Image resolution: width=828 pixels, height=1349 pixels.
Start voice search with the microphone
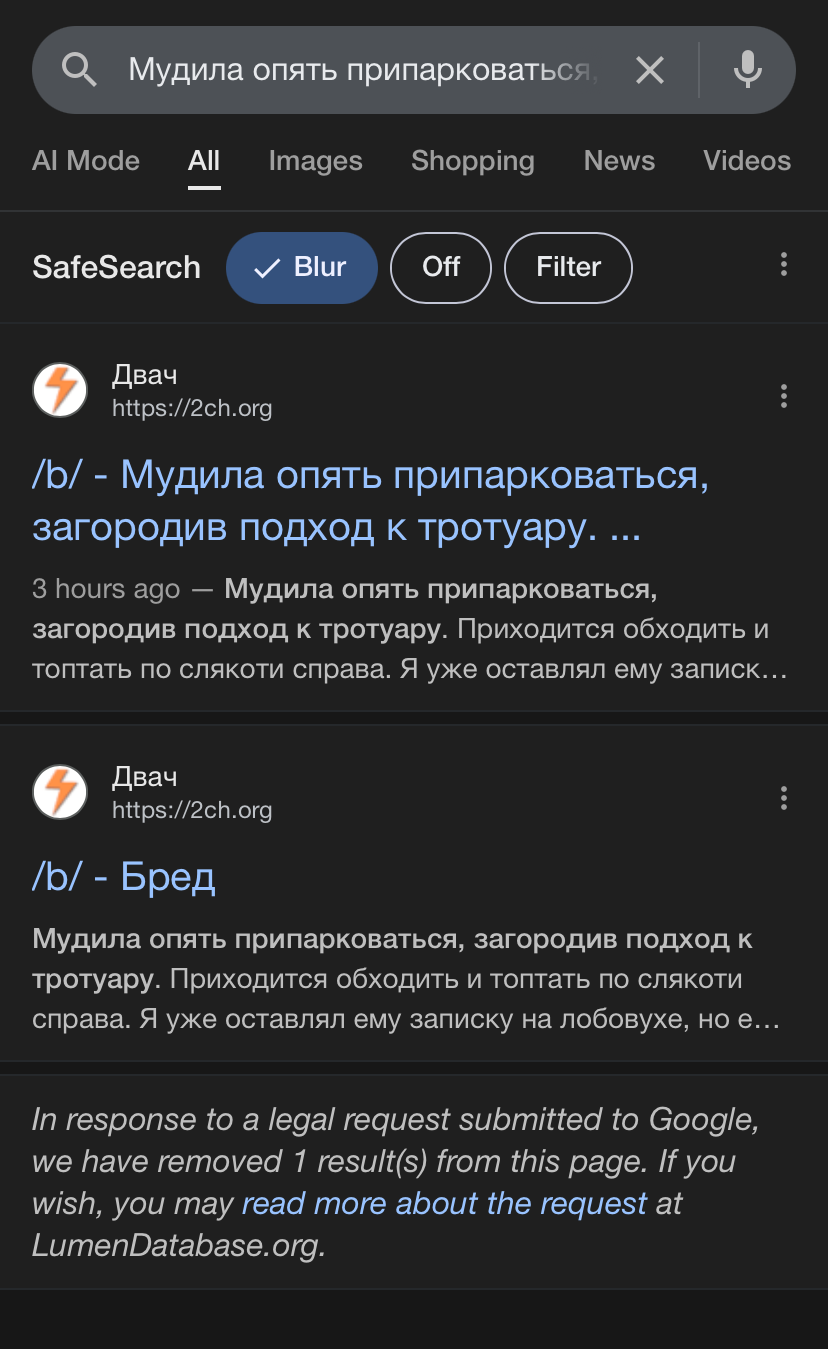tap(747, 70)
